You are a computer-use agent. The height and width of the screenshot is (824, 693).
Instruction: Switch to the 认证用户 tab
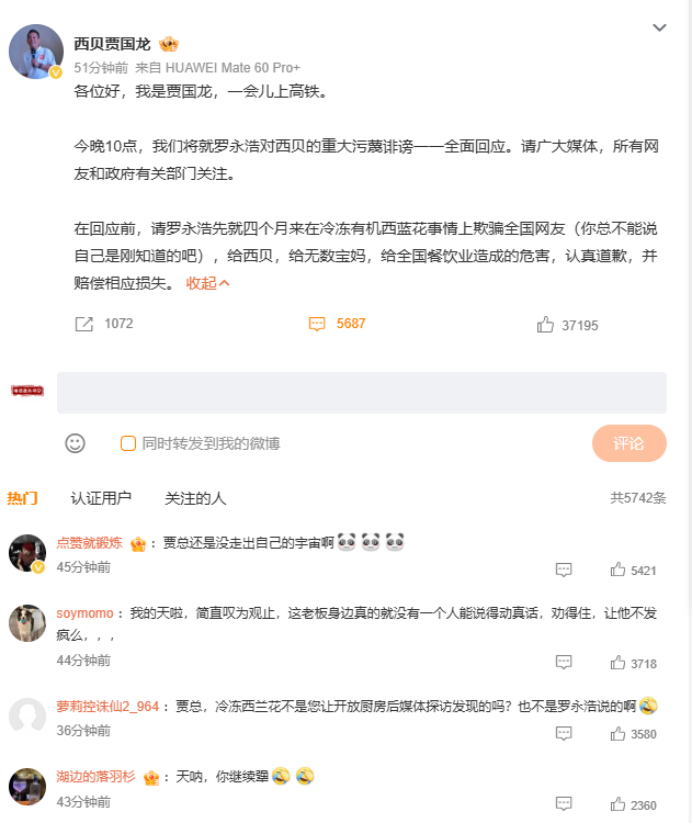101,498
